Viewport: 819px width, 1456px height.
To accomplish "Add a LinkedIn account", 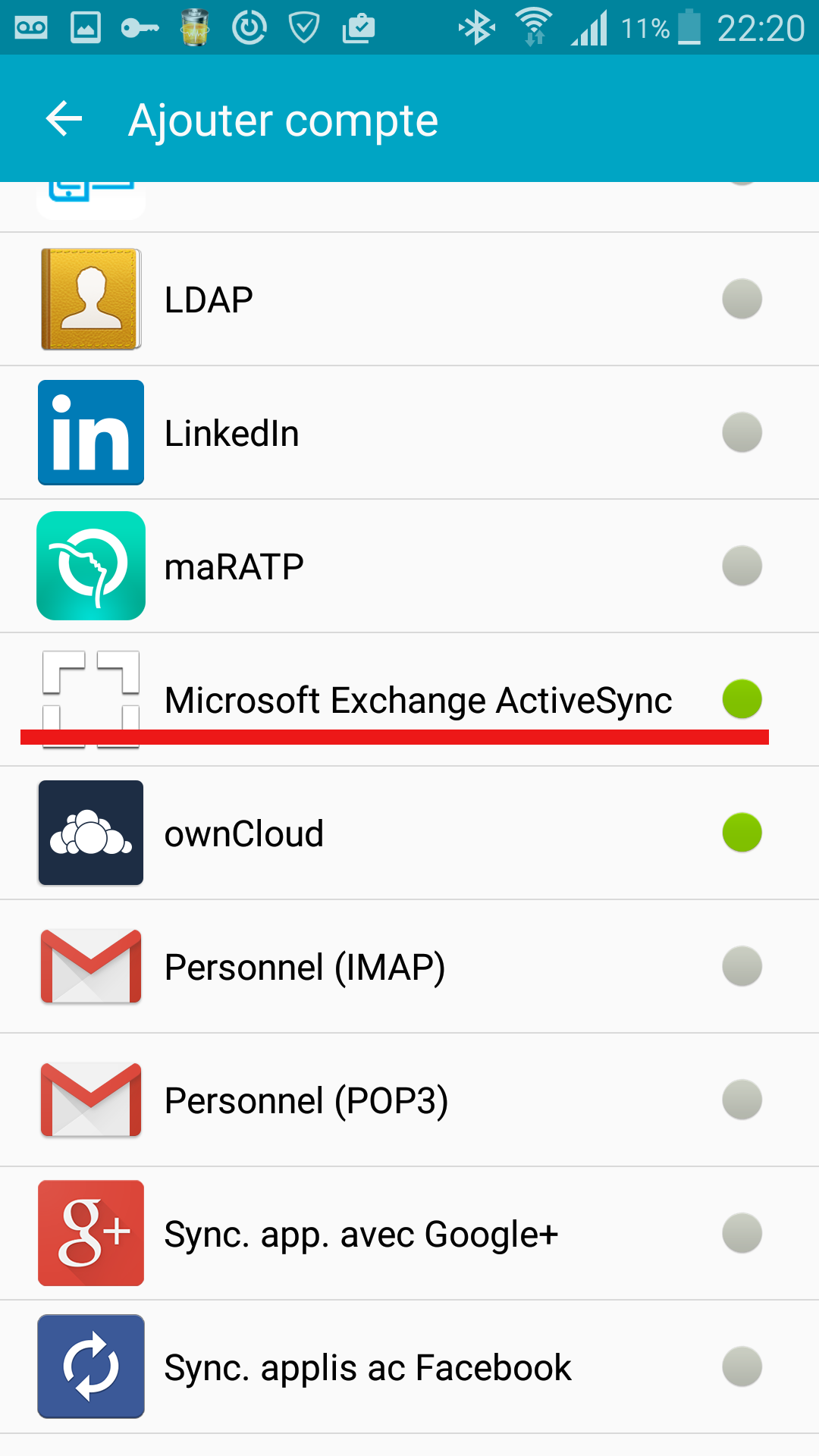I will [x=409, y=433].
